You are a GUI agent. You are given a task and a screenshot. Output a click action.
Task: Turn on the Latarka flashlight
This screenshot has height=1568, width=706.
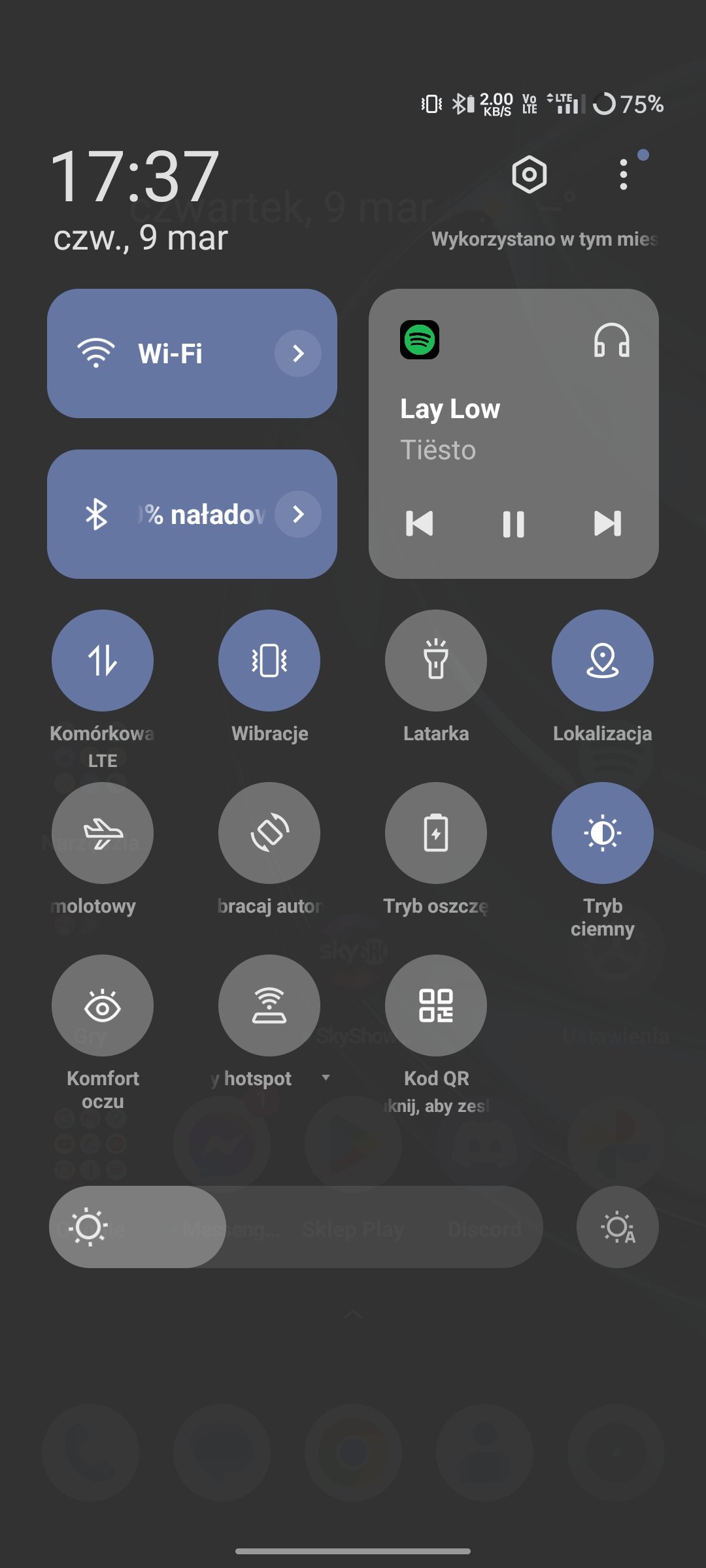tap(436, 661)
